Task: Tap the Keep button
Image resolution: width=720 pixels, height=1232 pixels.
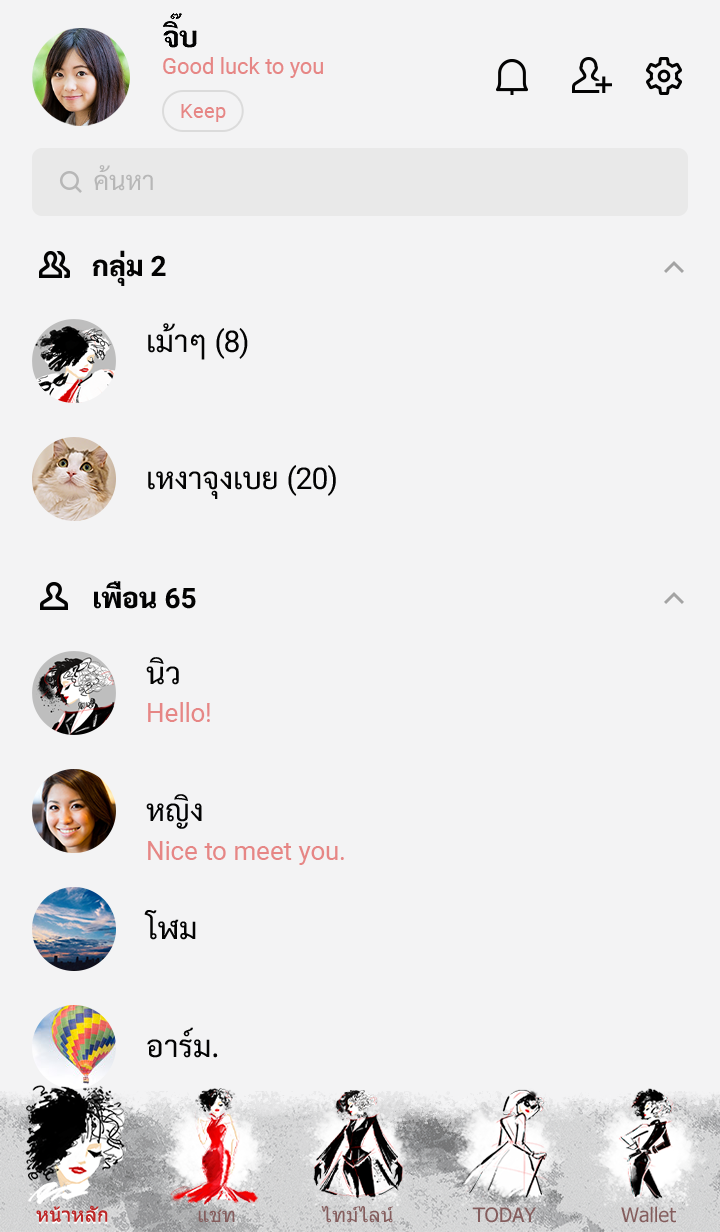Action: [203, 111]
